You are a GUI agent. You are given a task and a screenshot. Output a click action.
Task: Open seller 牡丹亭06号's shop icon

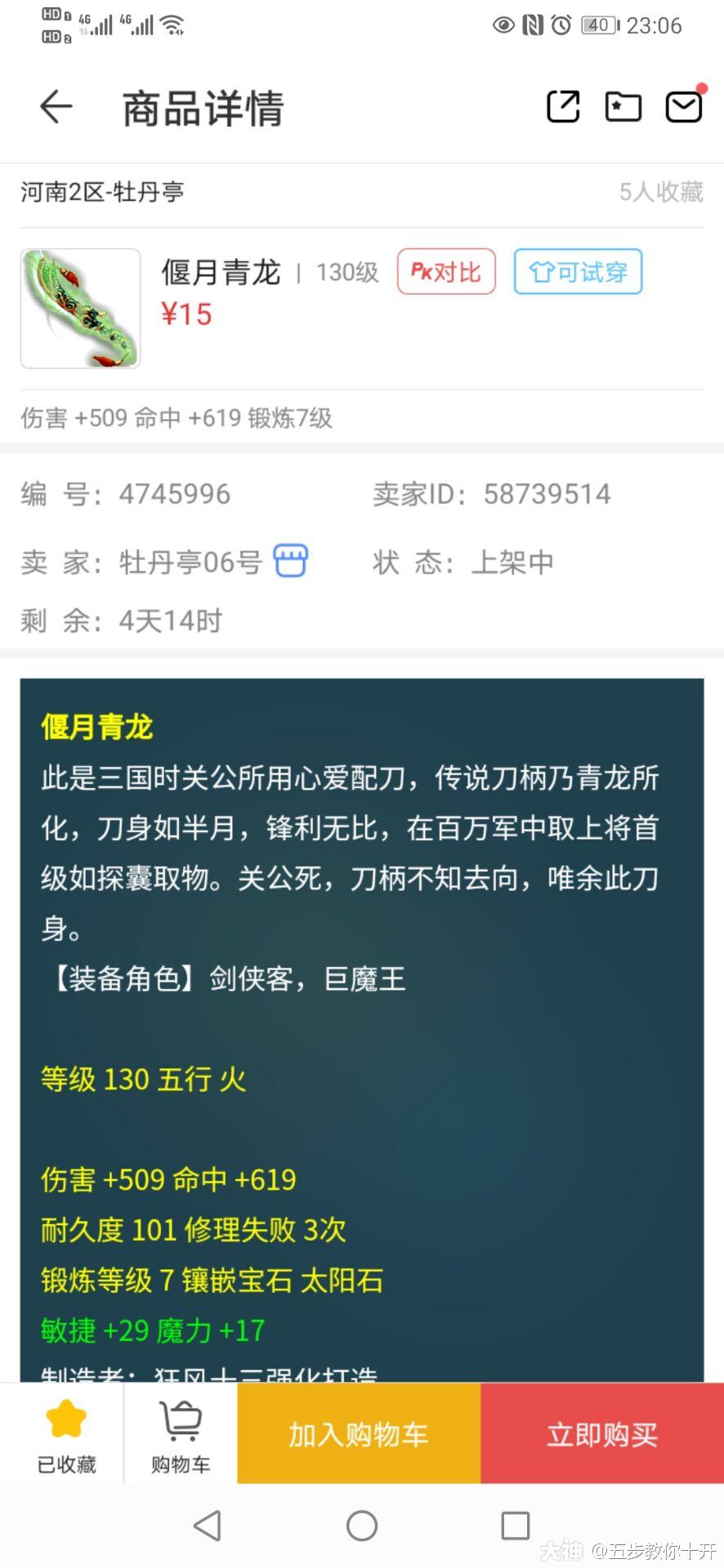point(290,561)
